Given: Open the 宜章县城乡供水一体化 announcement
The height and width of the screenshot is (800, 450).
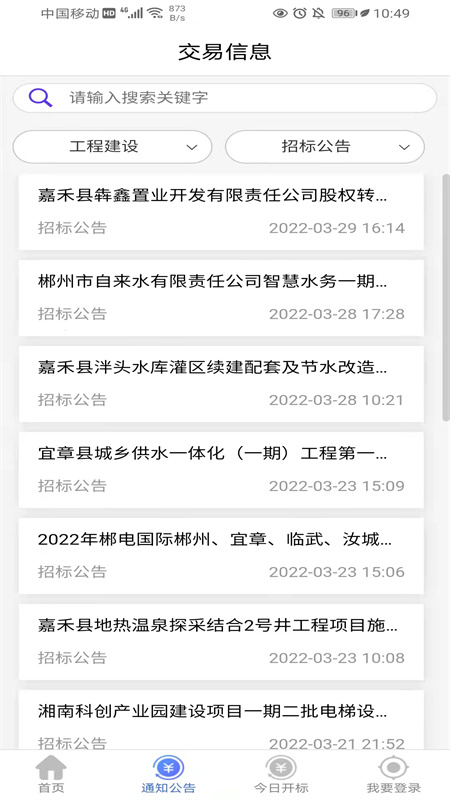Looking at the screenshot, I should click(x=221, y=470).
